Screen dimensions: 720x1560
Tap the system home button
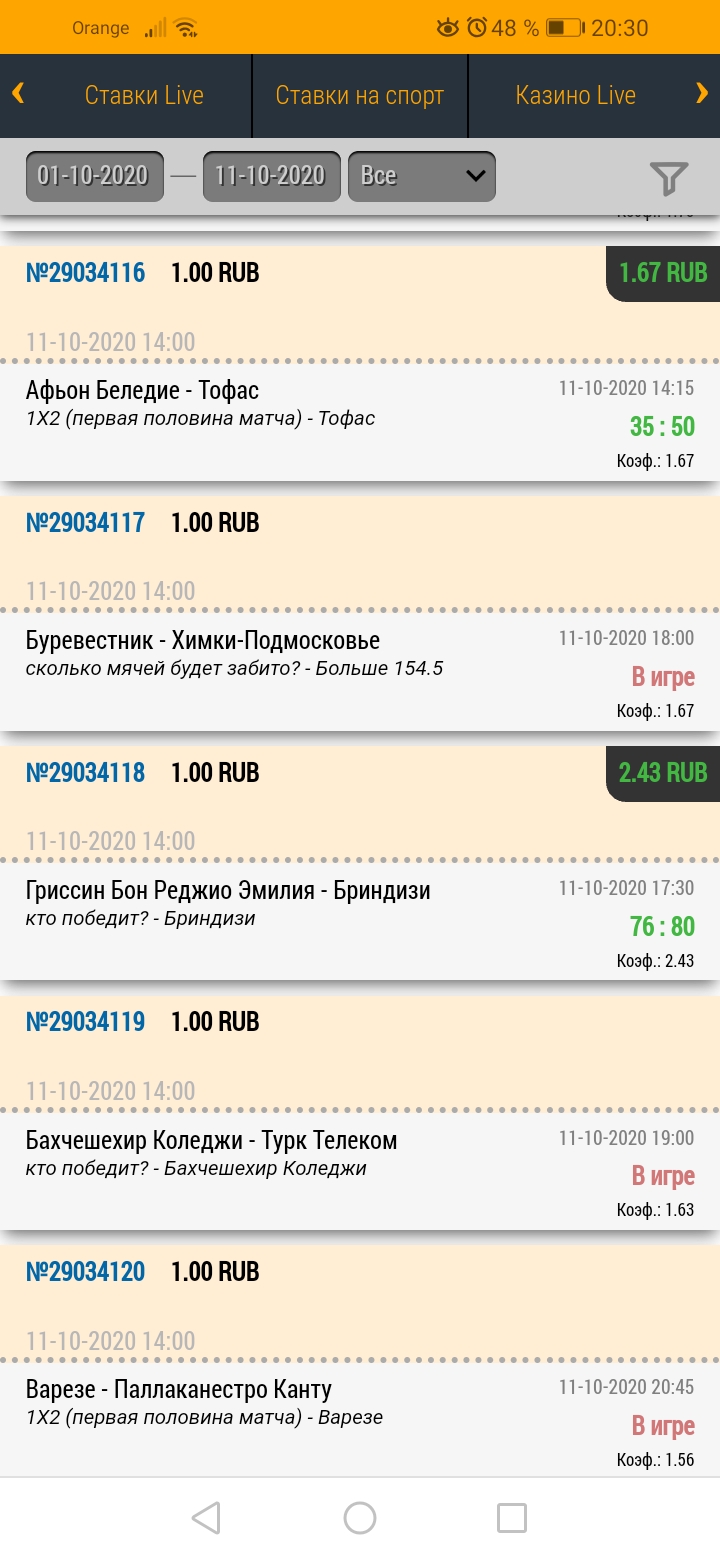pyautogui.click(x=360, y=1518)
